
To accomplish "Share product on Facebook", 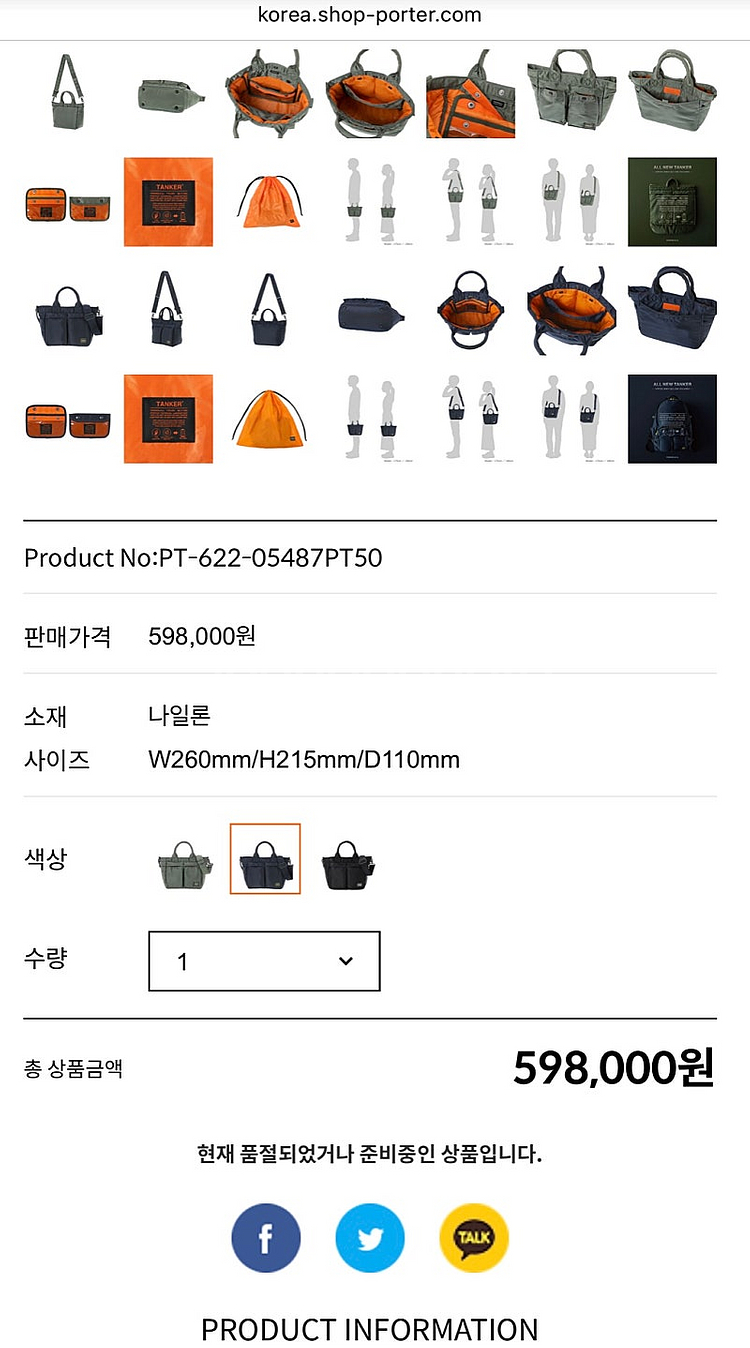I will [x=266, y=1238].
